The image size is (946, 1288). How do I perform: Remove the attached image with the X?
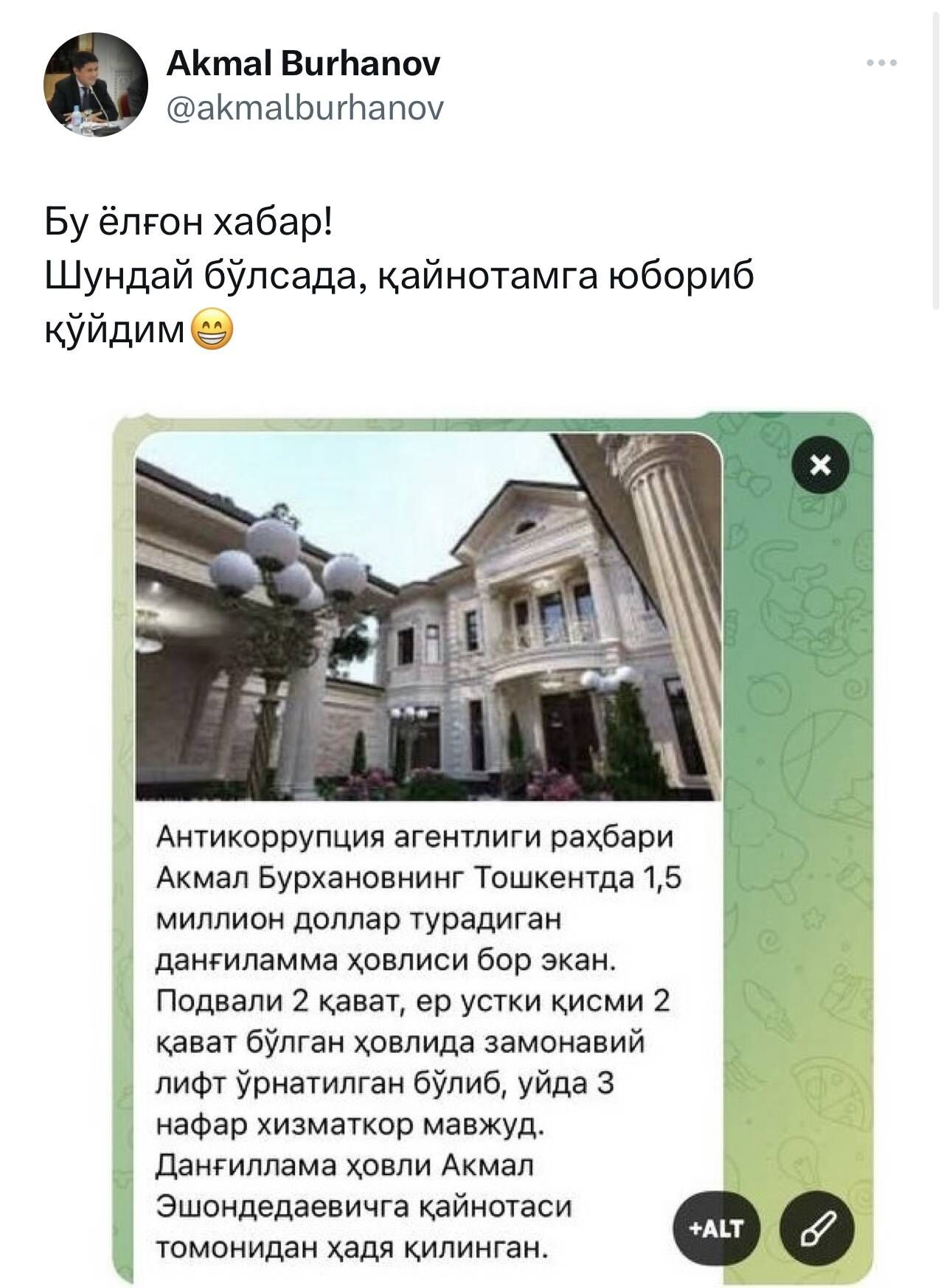point(820,465)
